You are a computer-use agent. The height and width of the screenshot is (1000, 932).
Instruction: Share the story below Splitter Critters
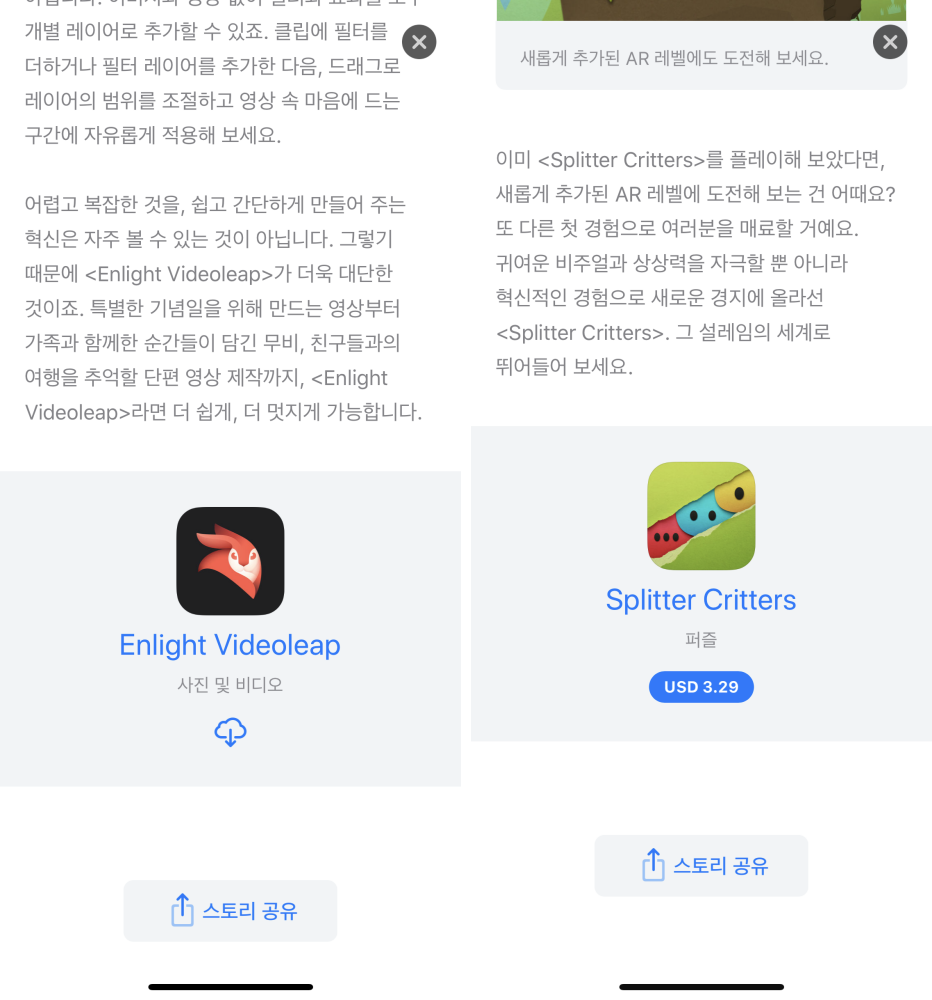point(701,866)
